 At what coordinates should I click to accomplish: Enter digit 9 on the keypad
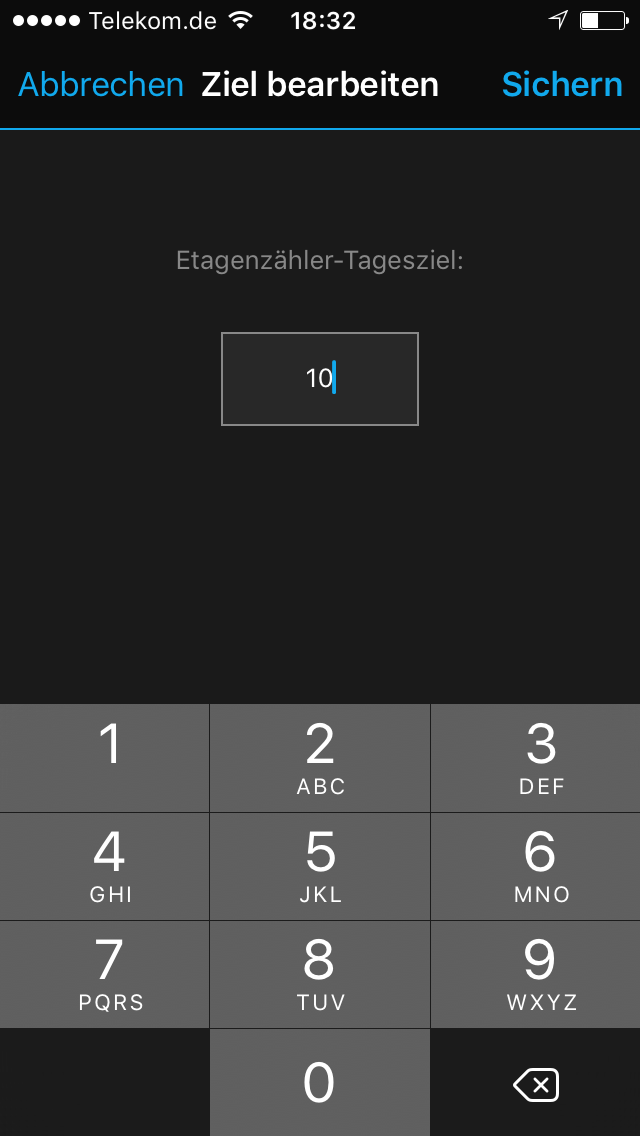pyautogui.click(x=536, y=974)
